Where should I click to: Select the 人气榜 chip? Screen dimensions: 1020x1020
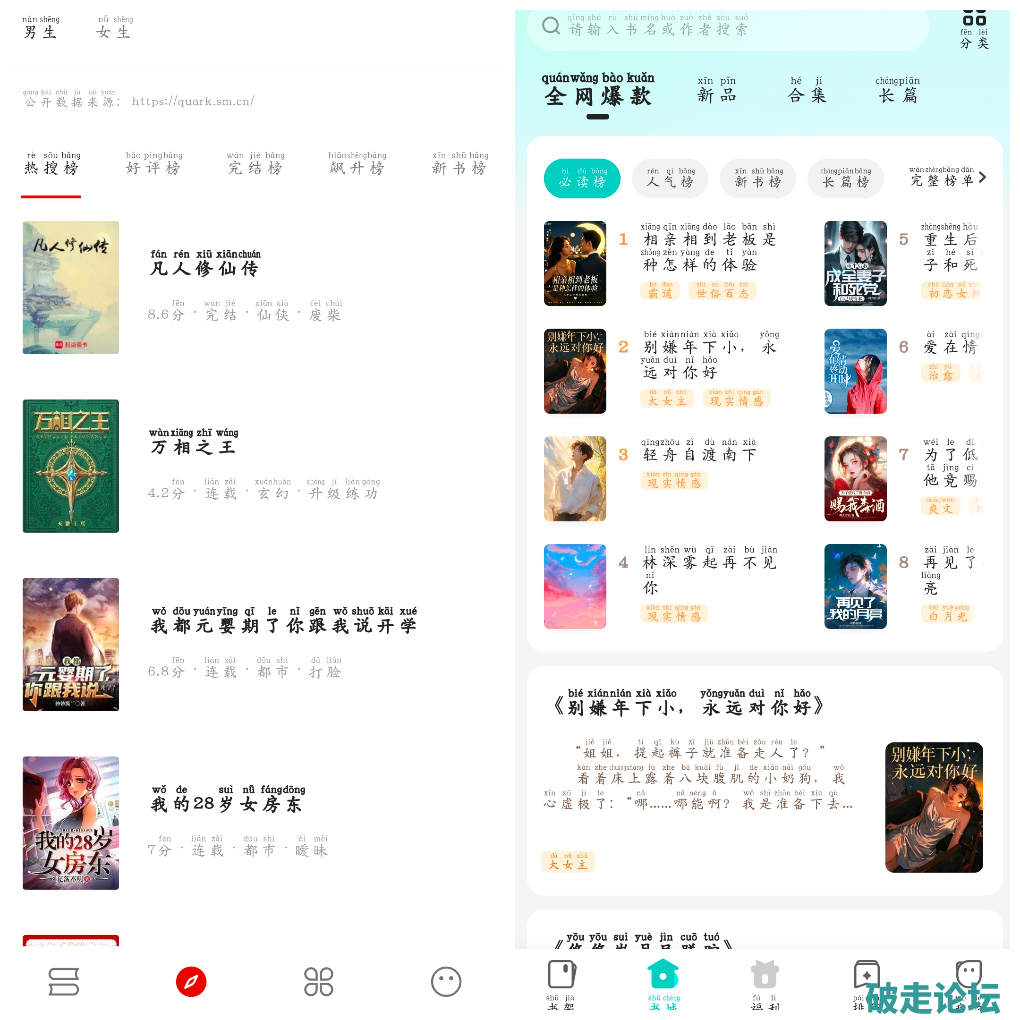(669, 179)
